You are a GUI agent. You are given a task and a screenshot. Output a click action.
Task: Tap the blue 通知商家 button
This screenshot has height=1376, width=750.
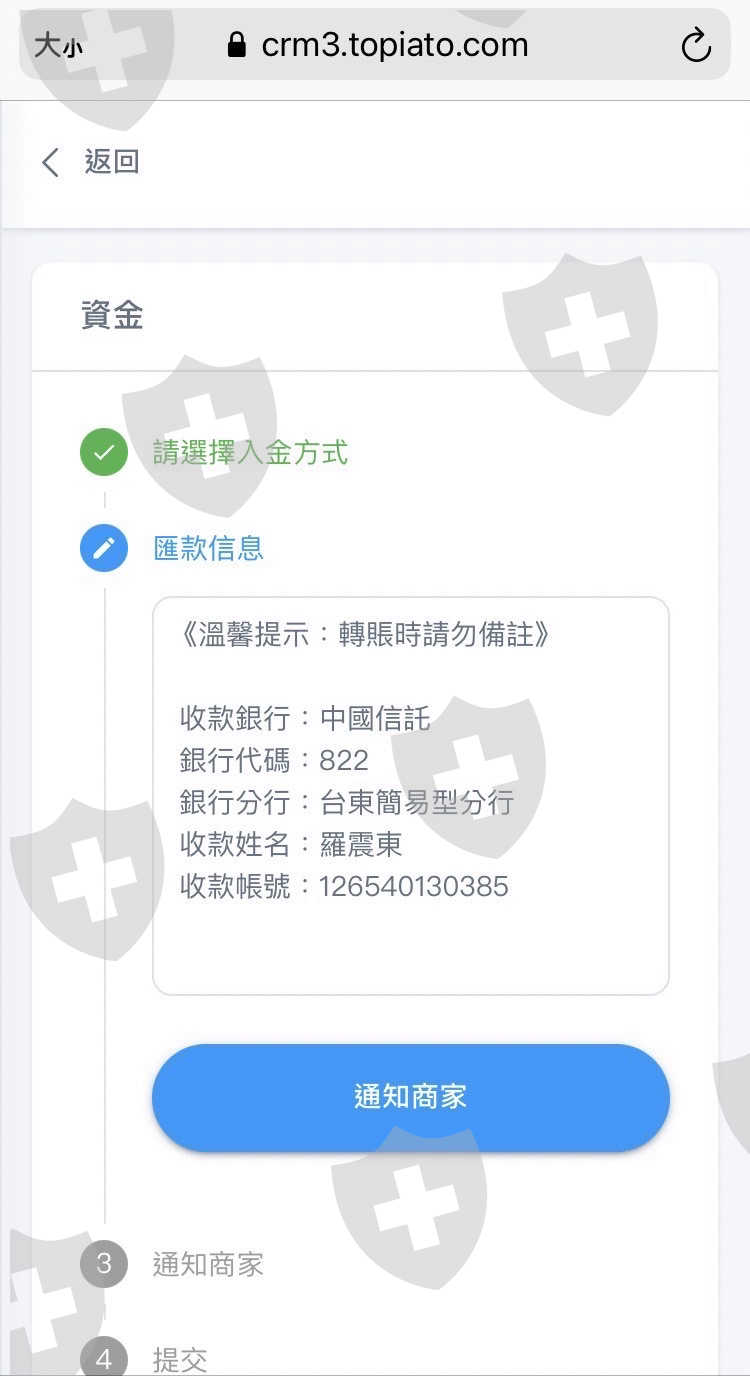[411, 1097]
